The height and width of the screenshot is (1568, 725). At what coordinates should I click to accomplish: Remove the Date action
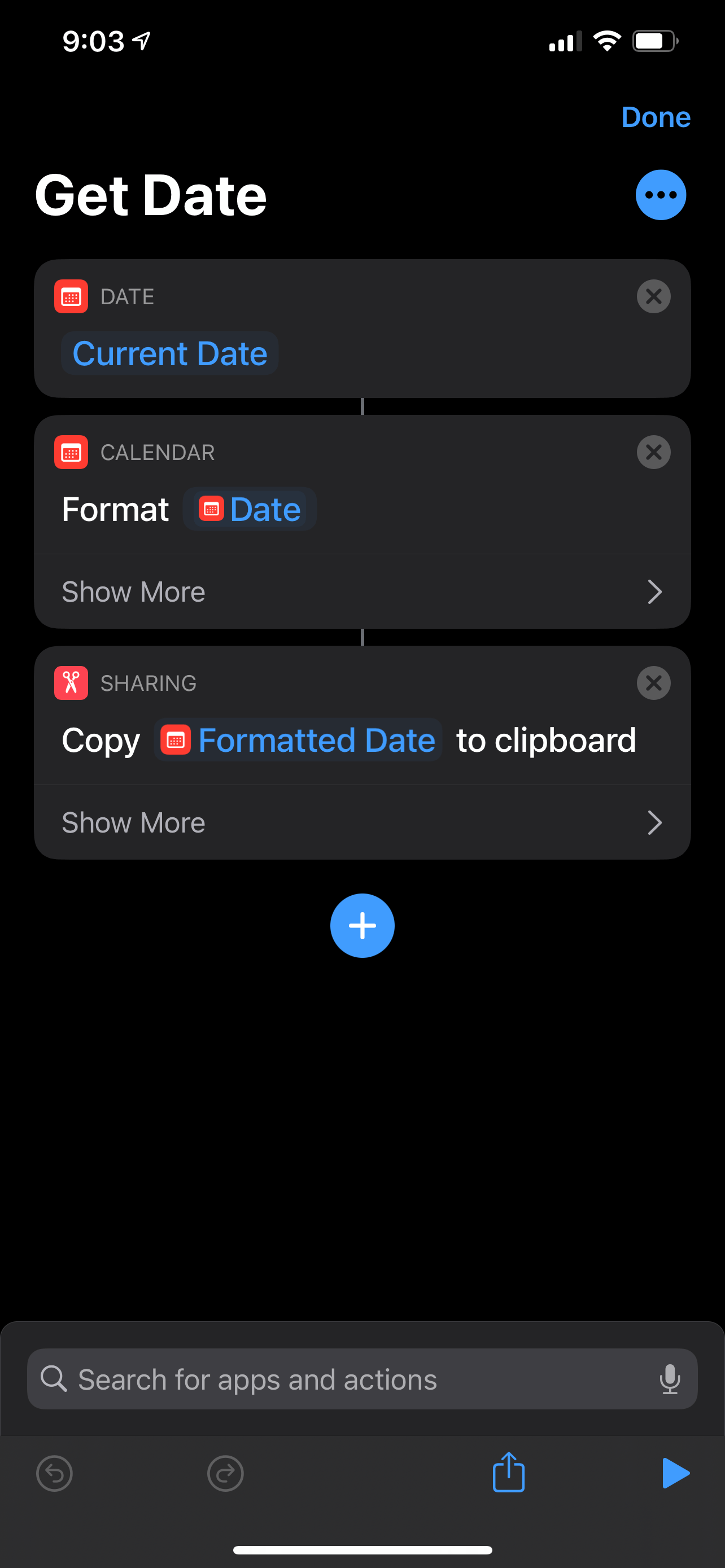653,296
